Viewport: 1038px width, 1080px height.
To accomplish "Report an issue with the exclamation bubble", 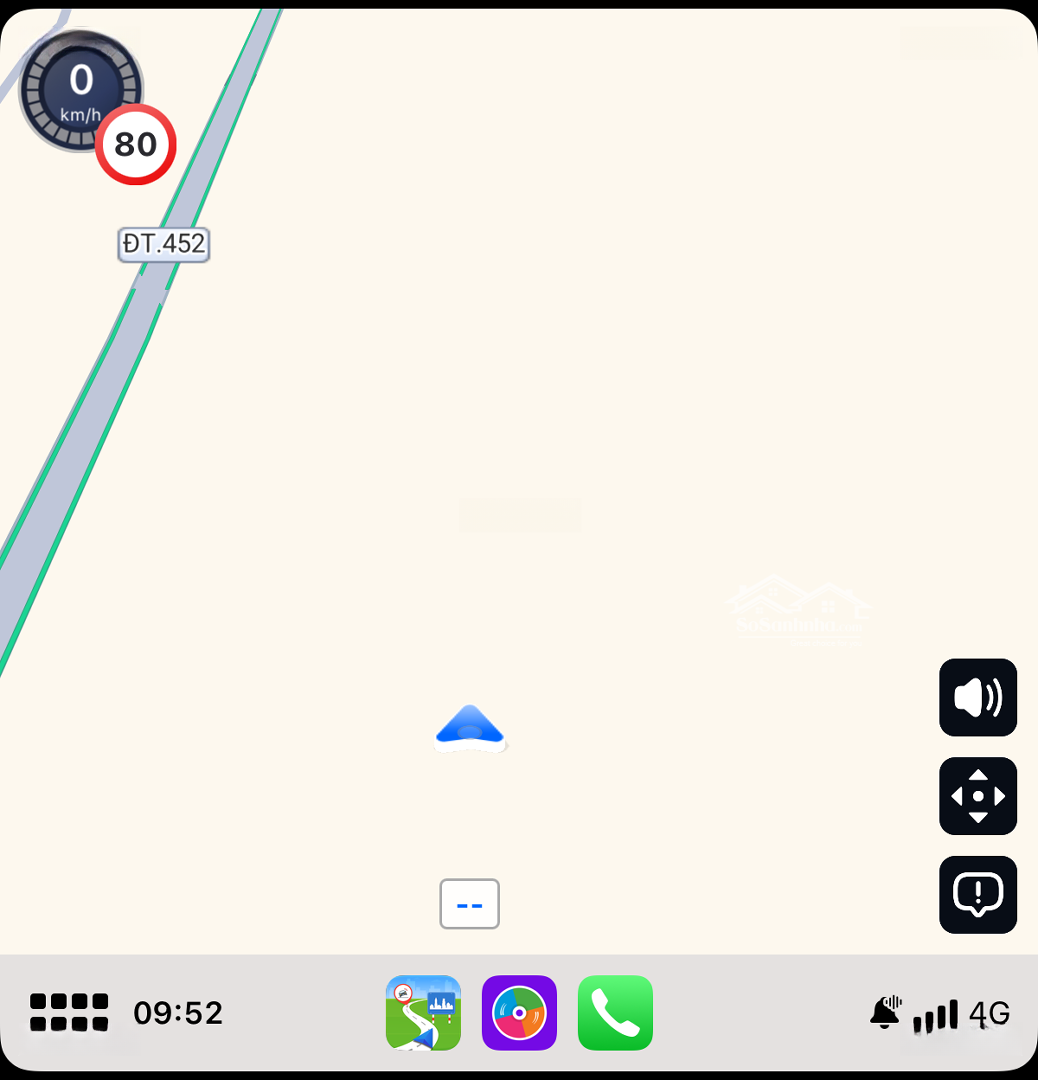I will click(x=977, y=894).
